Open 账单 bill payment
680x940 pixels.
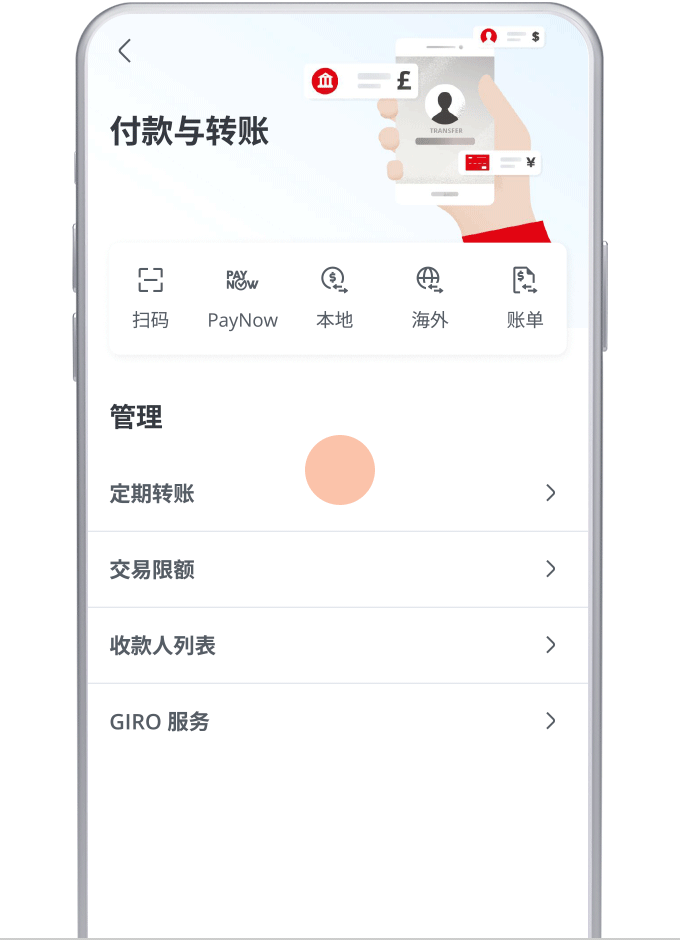[x=524, y=298]
